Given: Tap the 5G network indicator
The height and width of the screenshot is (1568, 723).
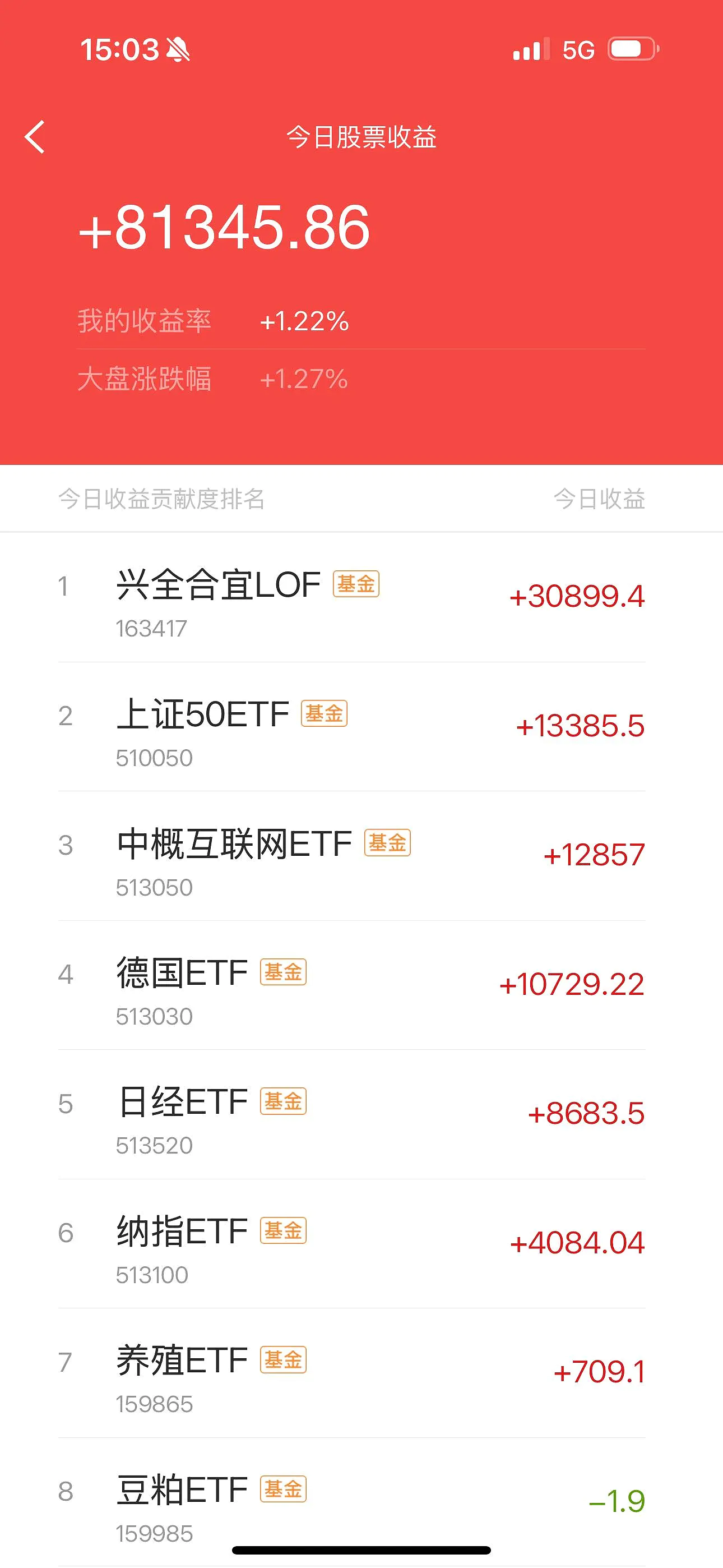Looking at the screenshot, I should coord(579,50).
